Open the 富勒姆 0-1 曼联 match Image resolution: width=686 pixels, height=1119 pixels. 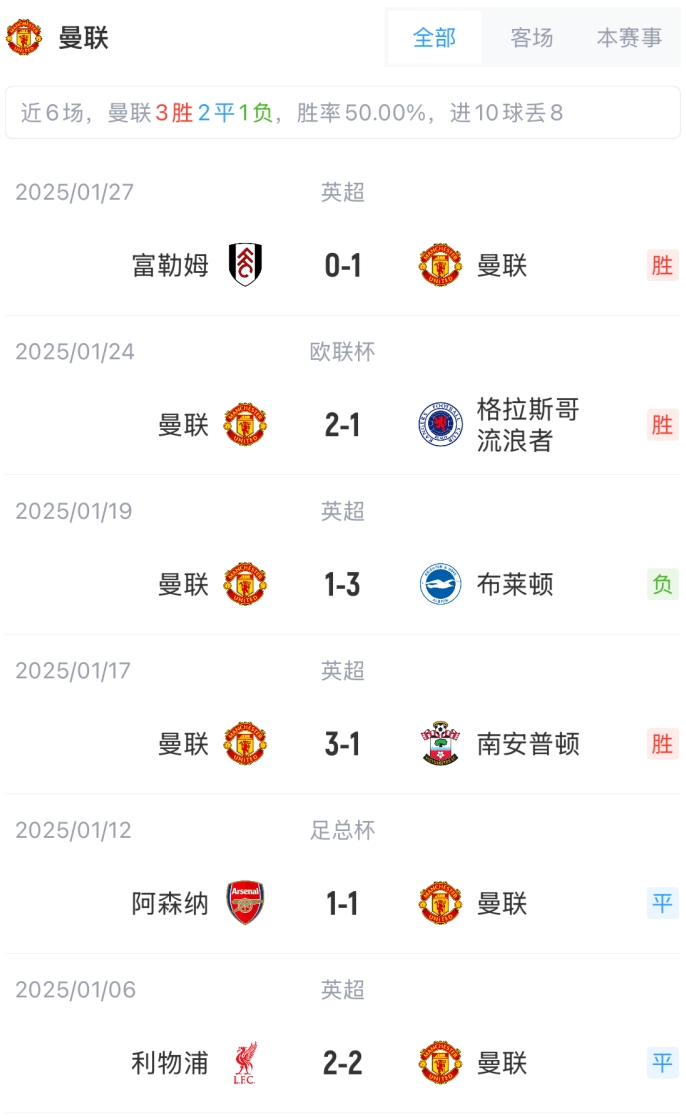click(x=343, y=265)
